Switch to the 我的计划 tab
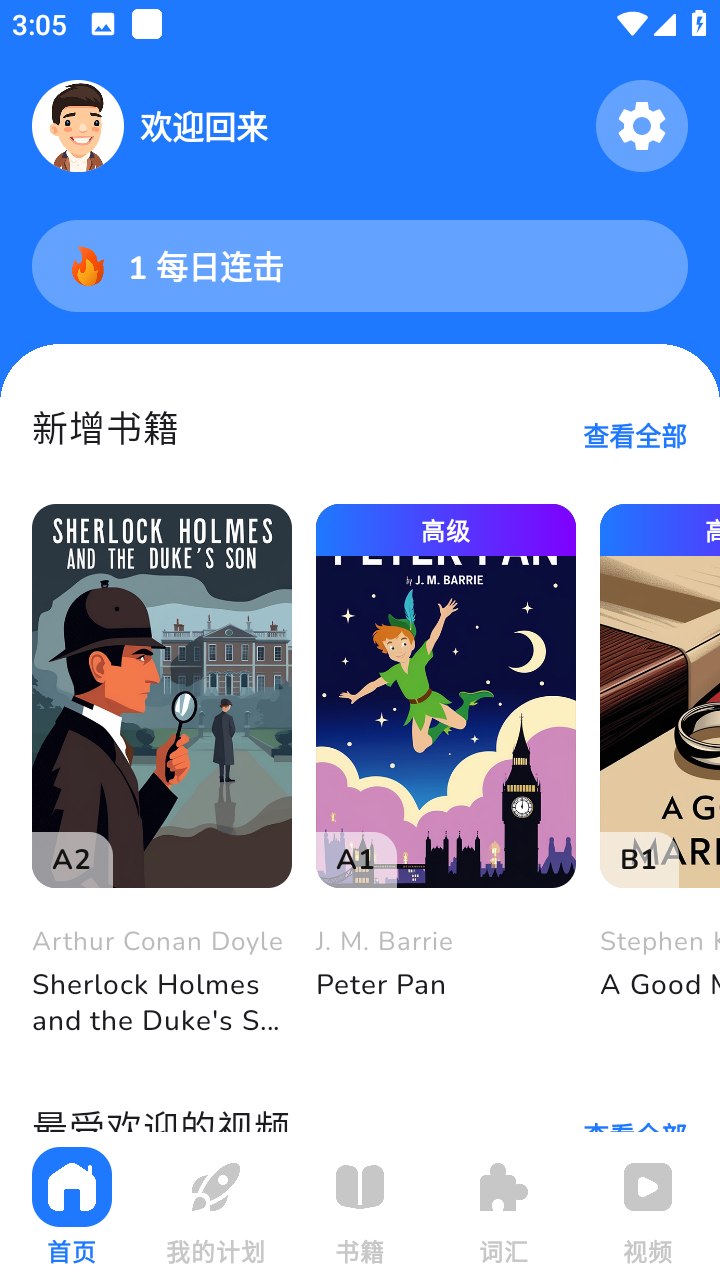This screenshot has width=720, height=1280. (x=216, y=1208)
